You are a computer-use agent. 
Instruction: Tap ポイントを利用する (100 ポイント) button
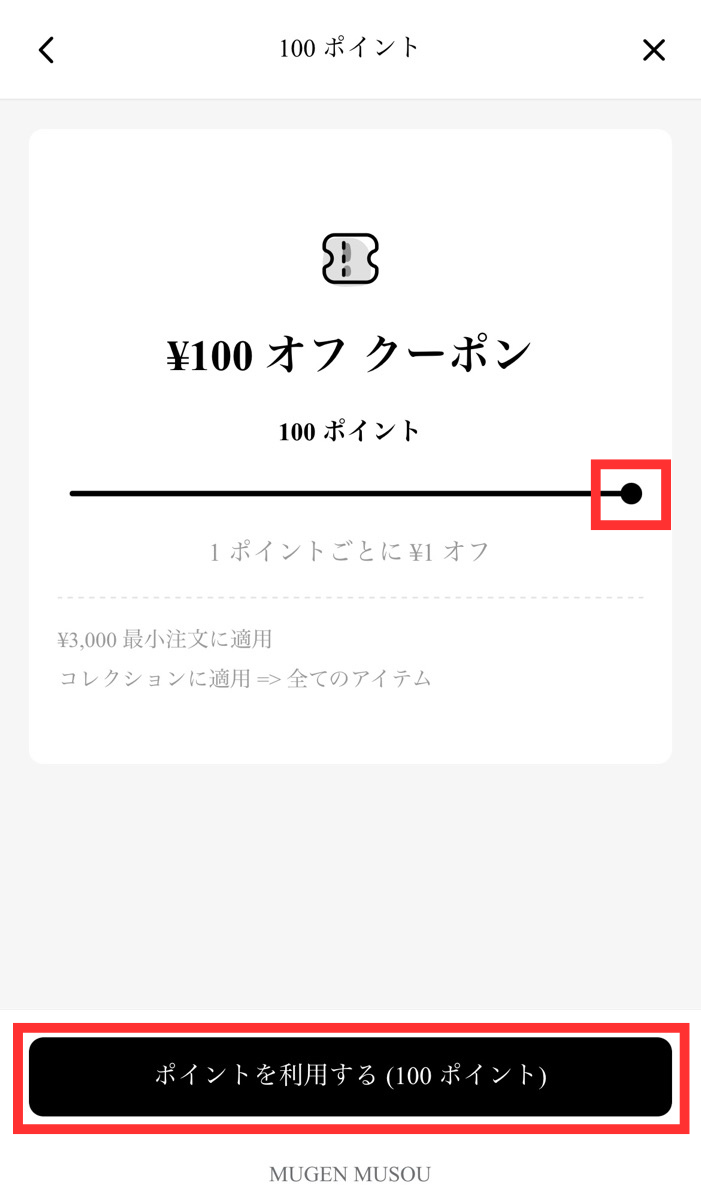(x=350, y=1076)
